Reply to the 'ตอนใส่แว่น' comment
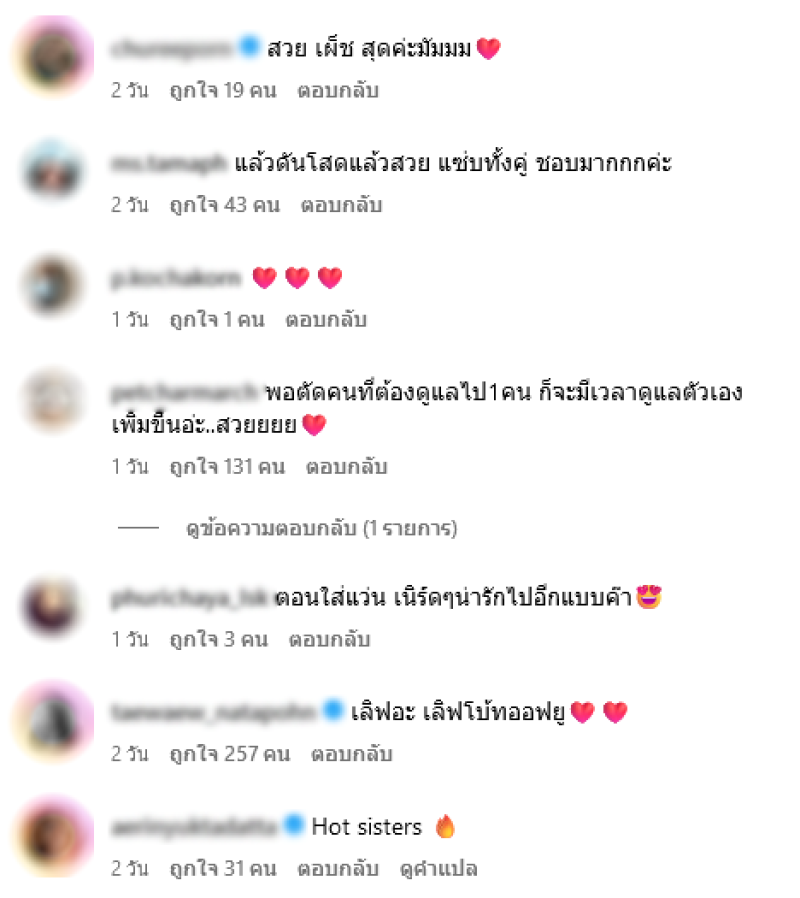800x898 pixels. click(330, 640)
